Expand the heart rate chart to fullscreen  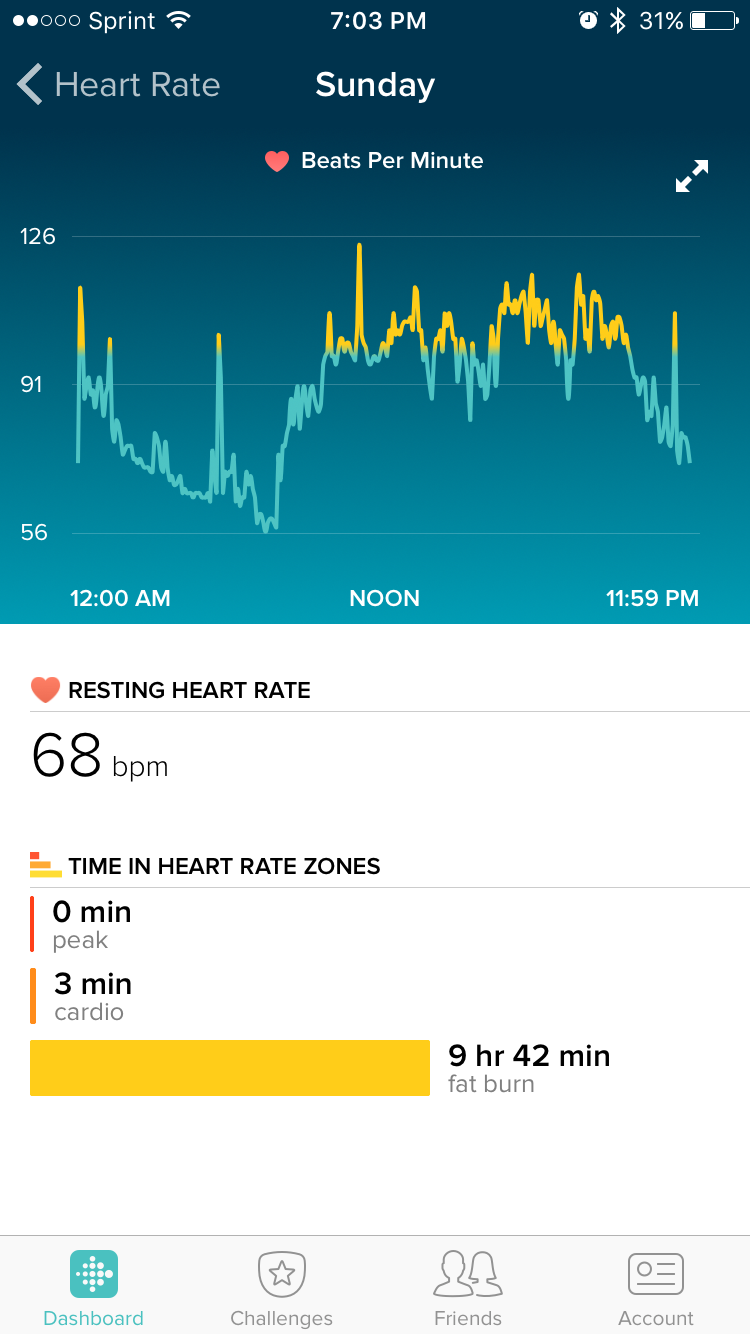point(691,176)
